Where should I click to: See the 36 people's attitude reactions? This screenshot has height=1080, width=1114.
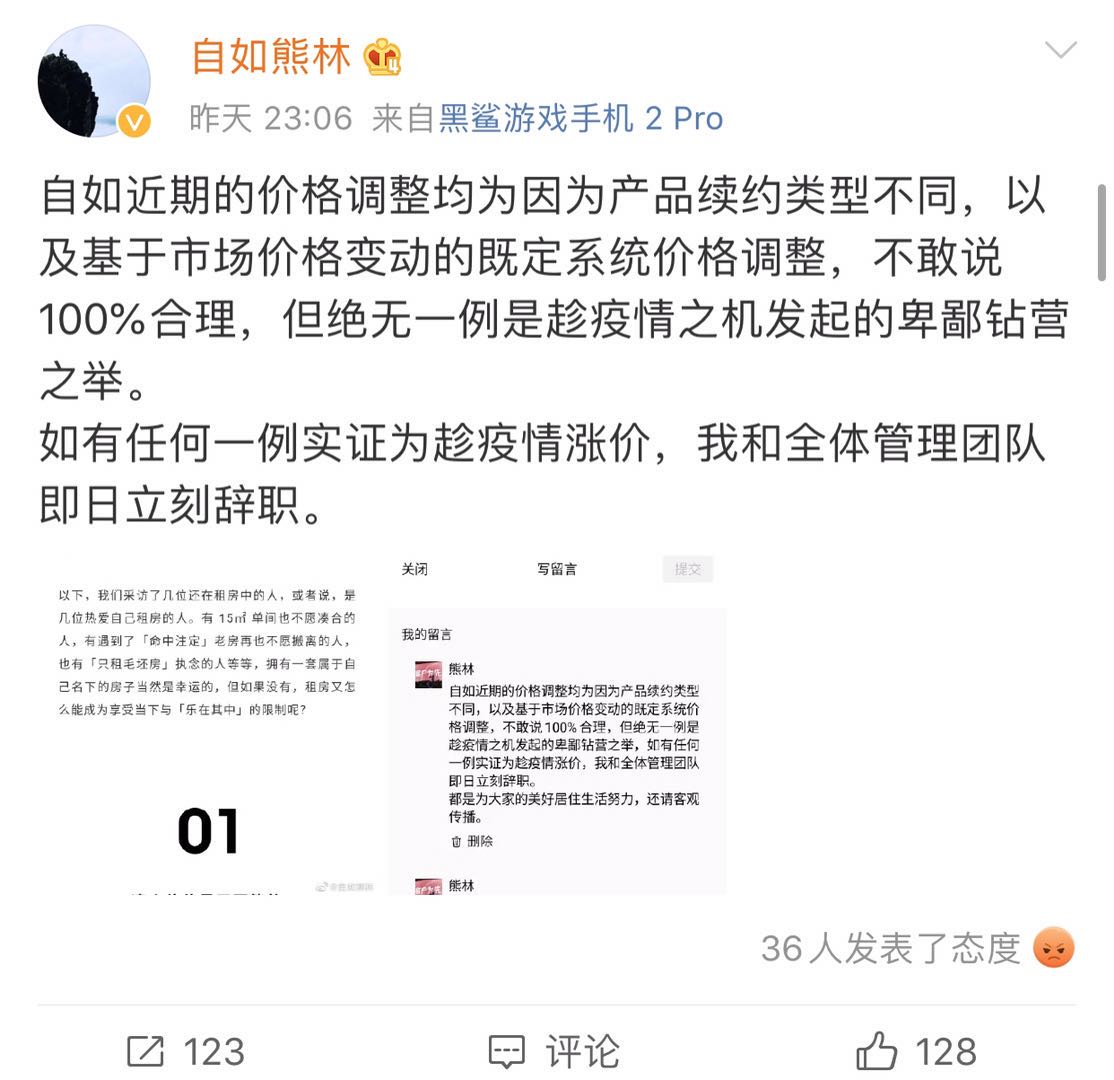pos(917,948)
